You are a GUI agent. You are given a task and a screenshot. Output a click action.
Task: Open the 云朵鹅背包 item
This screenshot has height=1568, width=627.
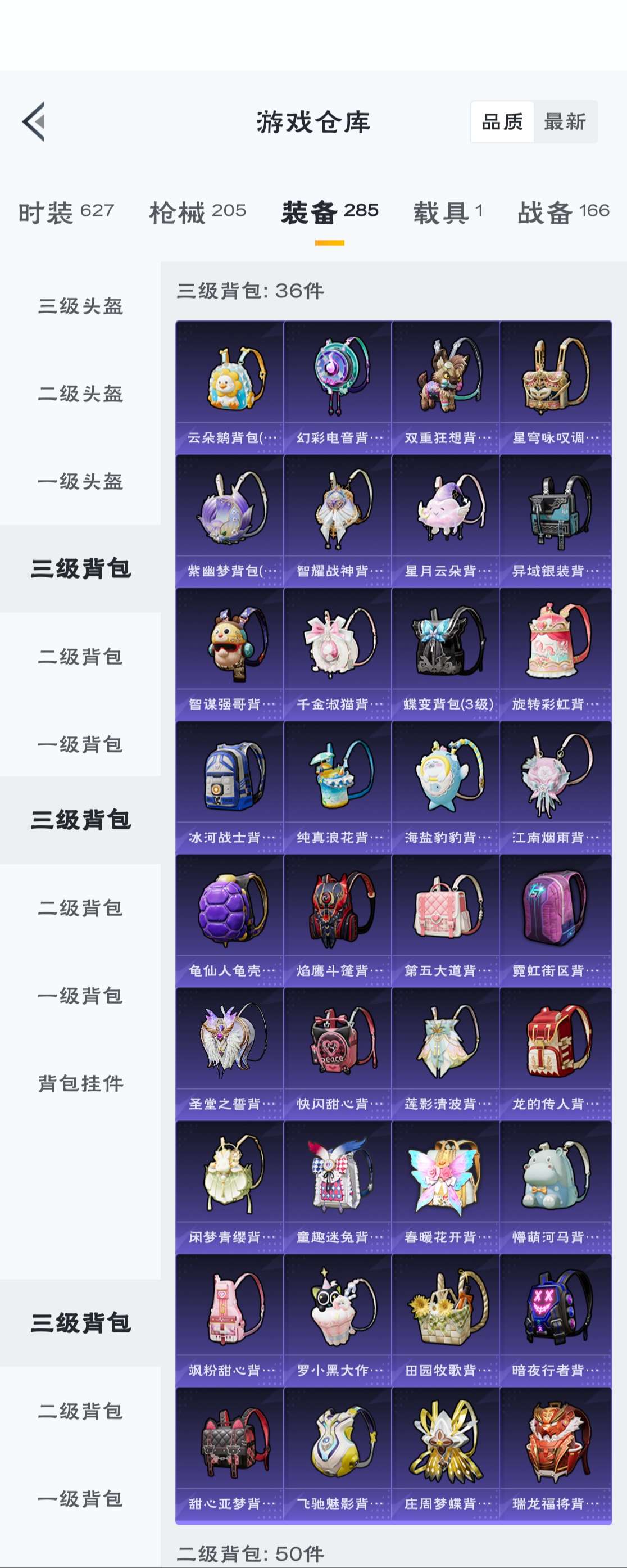pyautogui.click(x=230, y=387)
